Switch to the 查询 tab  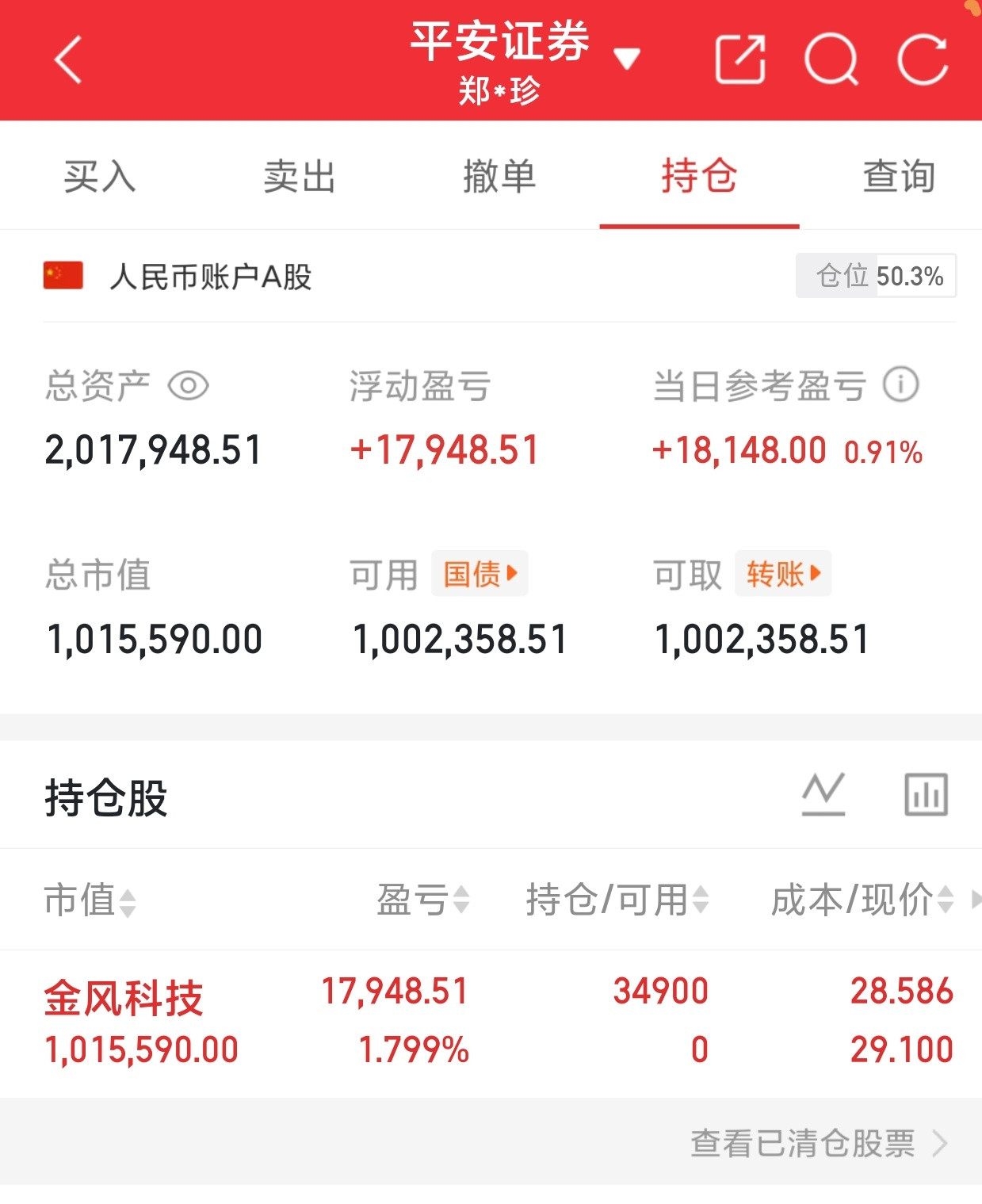point(900,176)
